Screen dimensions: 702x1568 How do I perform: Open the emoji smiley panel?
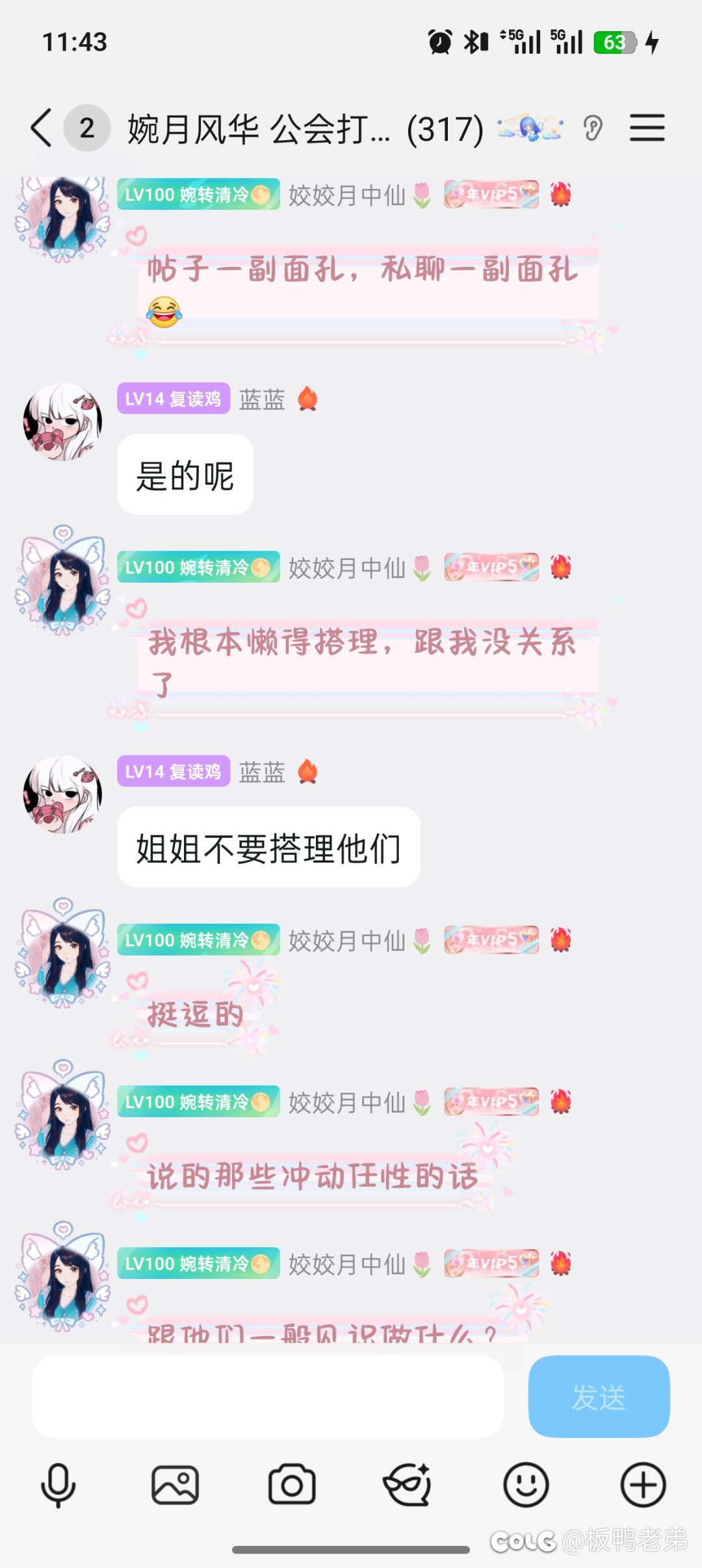(526, 1485)
